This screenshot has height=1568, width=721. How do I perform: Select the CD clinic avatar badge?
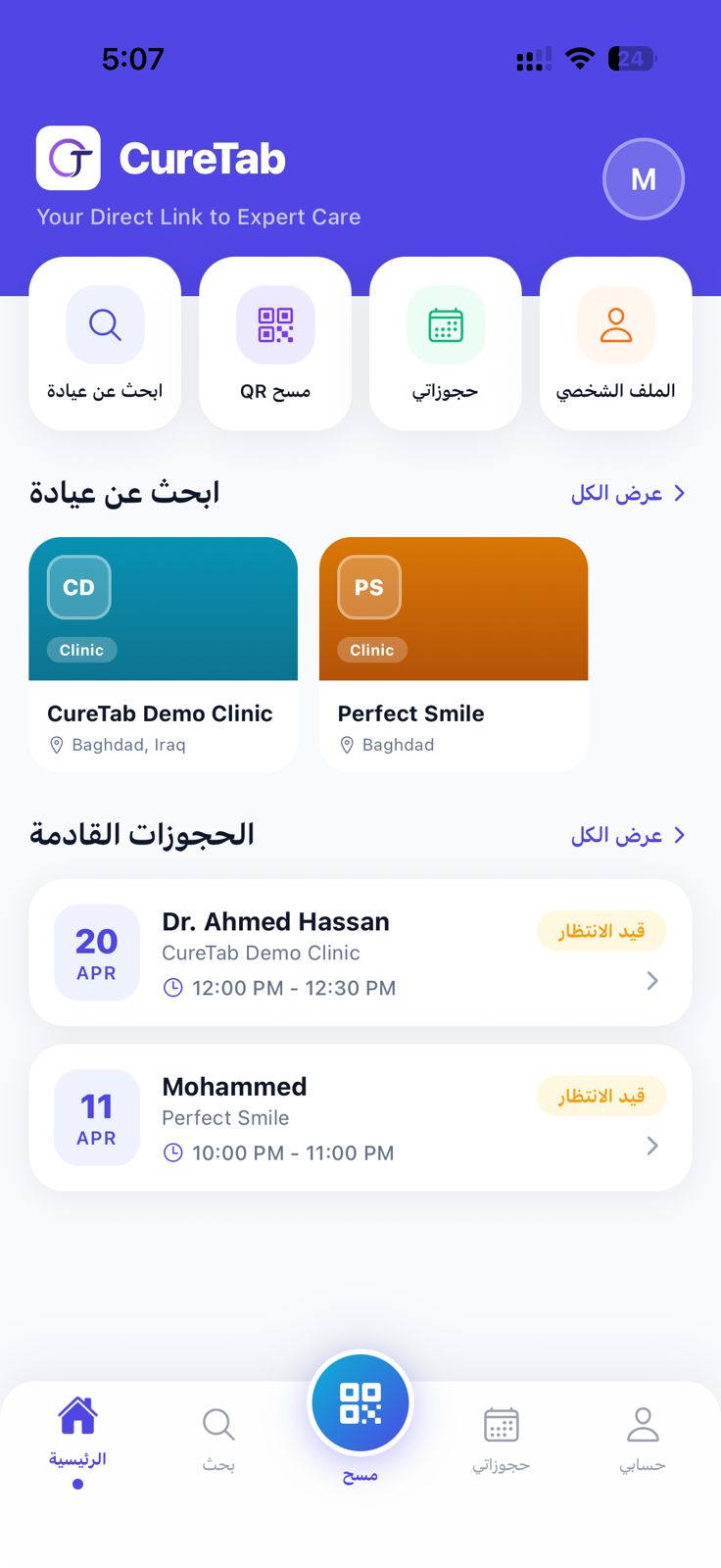click(x=77, y=587)
